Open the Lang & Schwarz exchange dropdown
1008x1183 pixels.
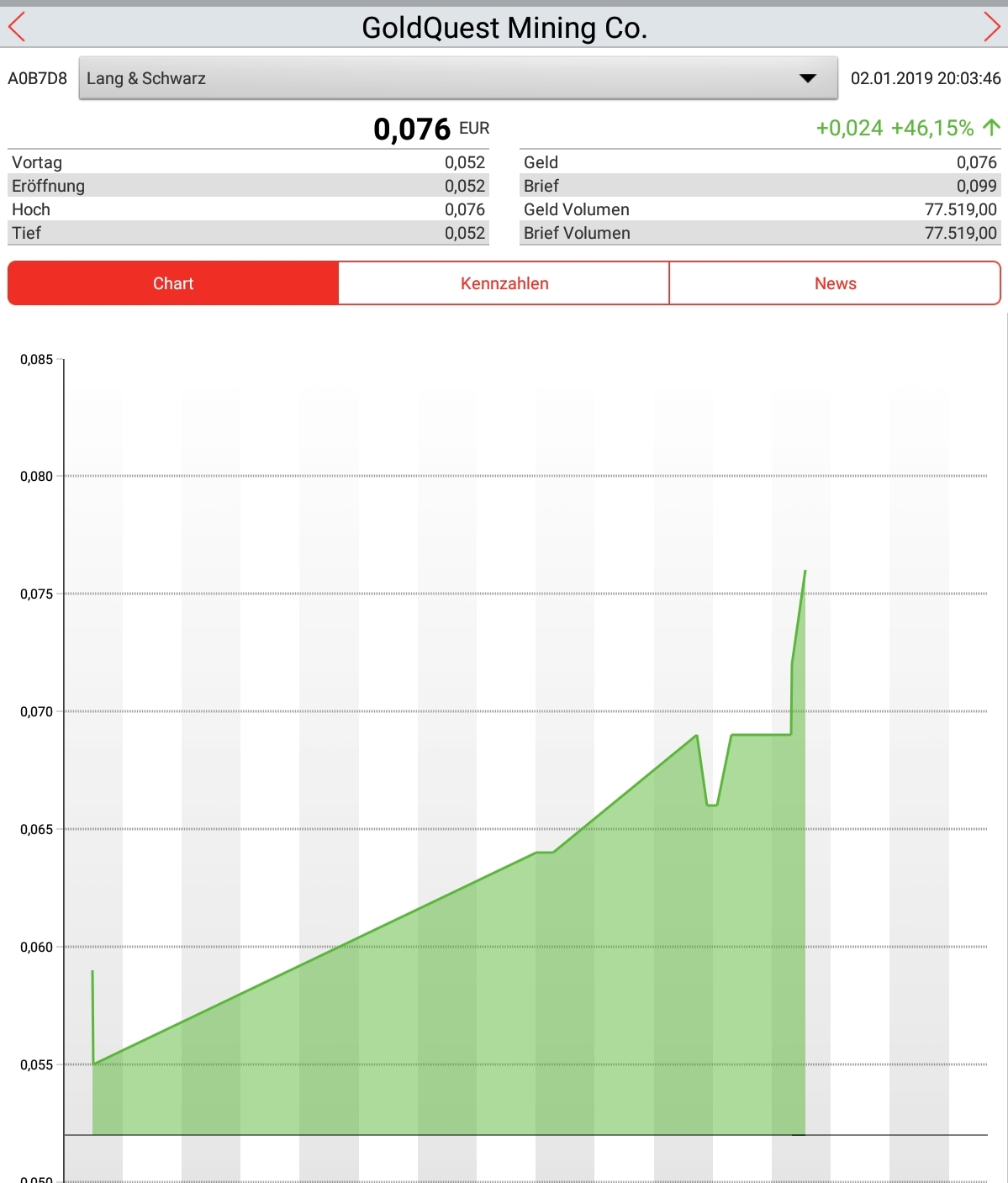point(458,78)
